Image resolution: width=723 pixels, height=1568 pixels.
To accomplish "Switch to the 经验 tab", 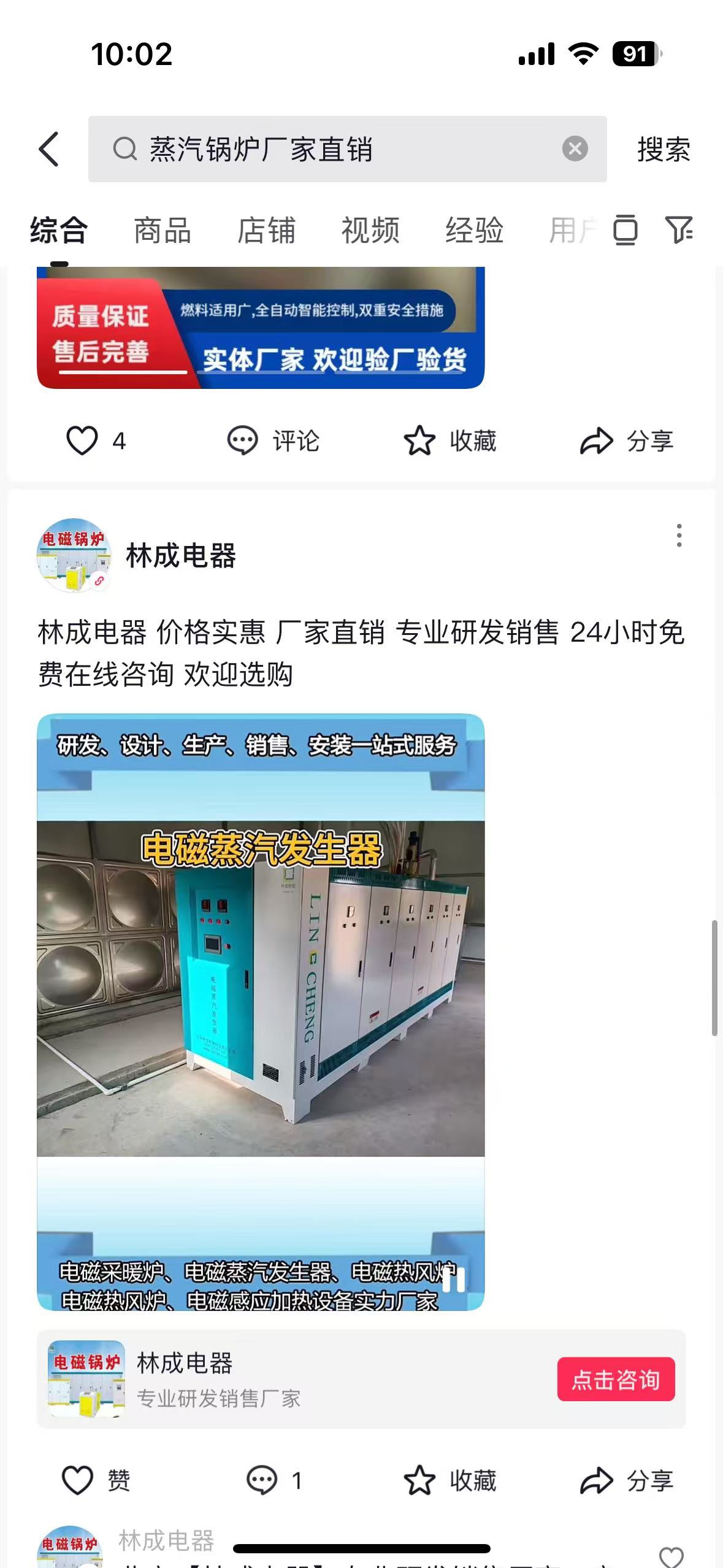I will [x=474, y=231].
